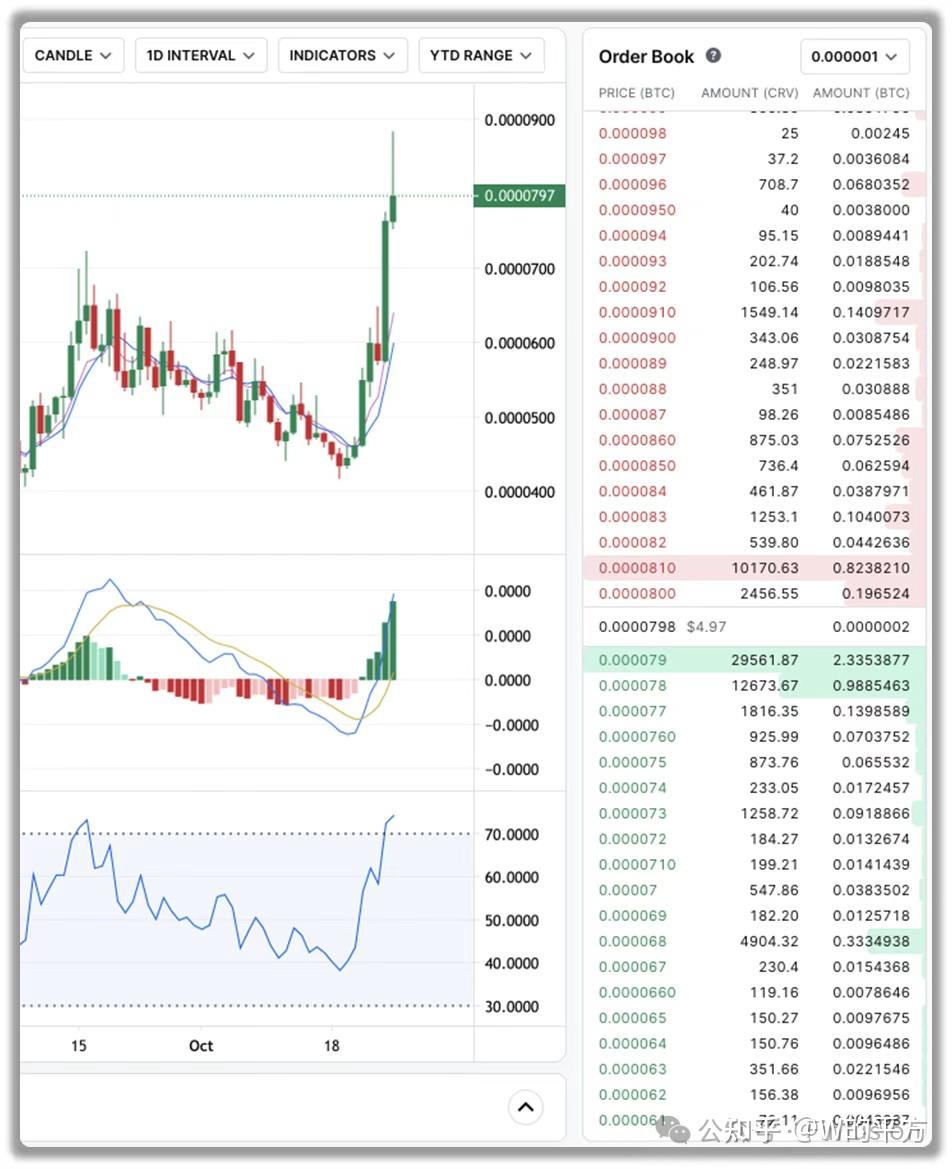Click the AMOUNT (CRV) column header
Screen dimensions: 952x1169
[x=749, y=92]
